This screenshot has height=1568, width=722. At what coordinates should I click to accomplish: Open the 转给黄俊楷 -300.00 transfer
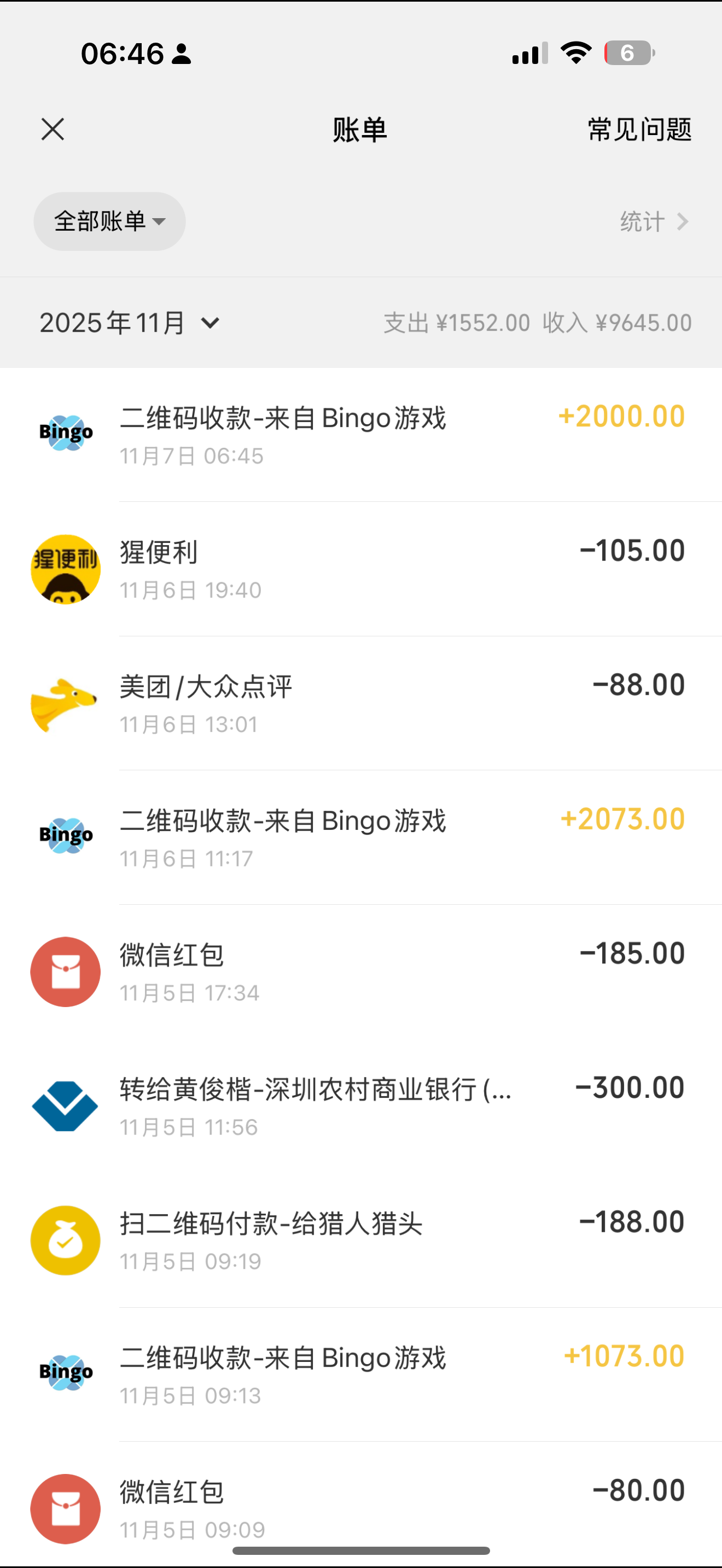pos(360,1107)
